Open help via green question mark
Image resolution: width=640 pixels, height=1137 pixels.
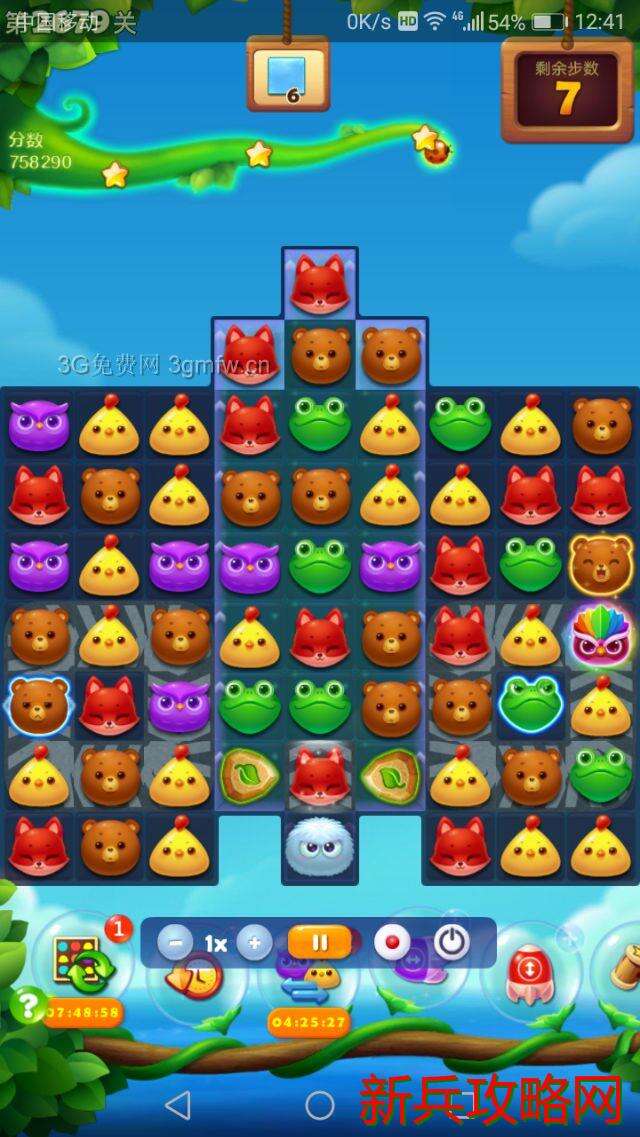pyautogui.click(x=27, y=1005)
